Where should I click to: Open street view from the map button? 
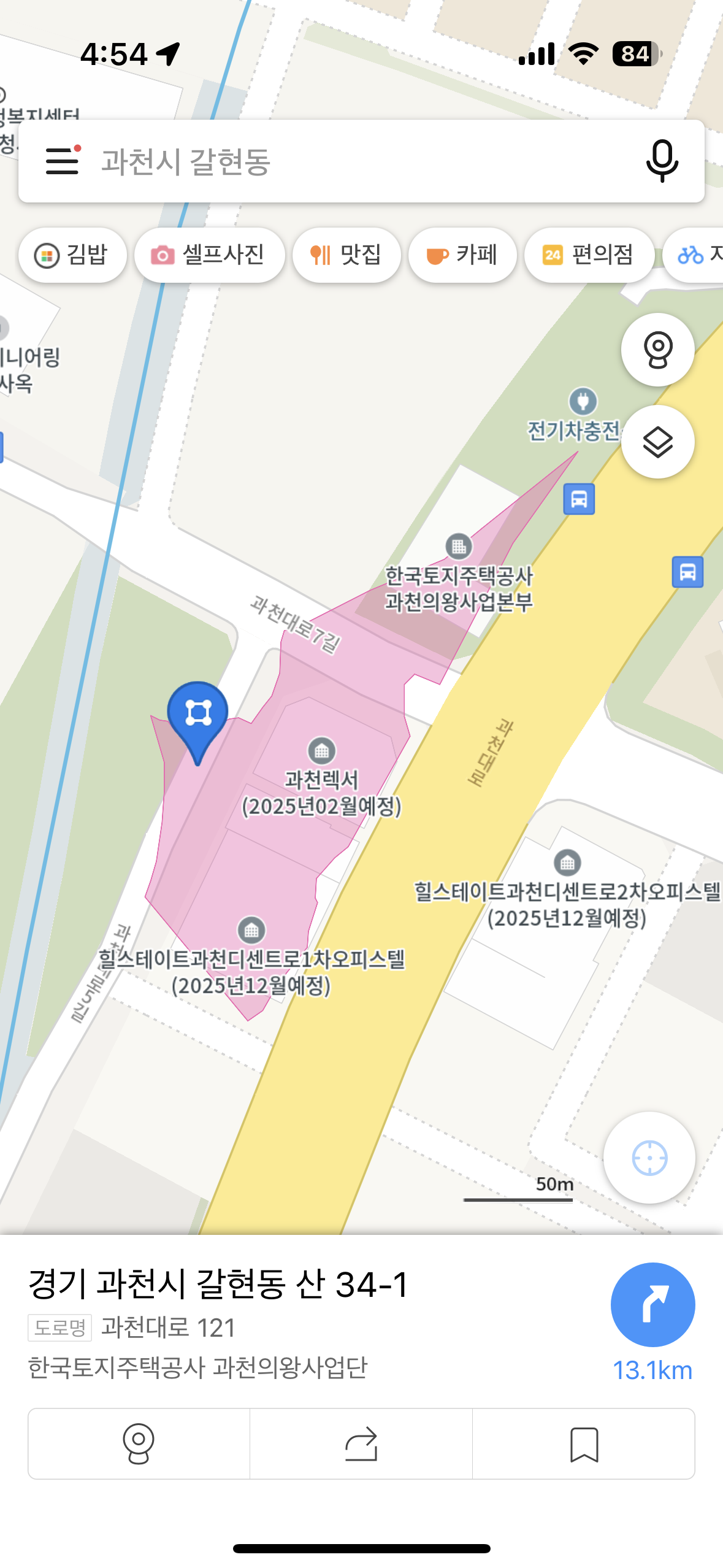657,350
